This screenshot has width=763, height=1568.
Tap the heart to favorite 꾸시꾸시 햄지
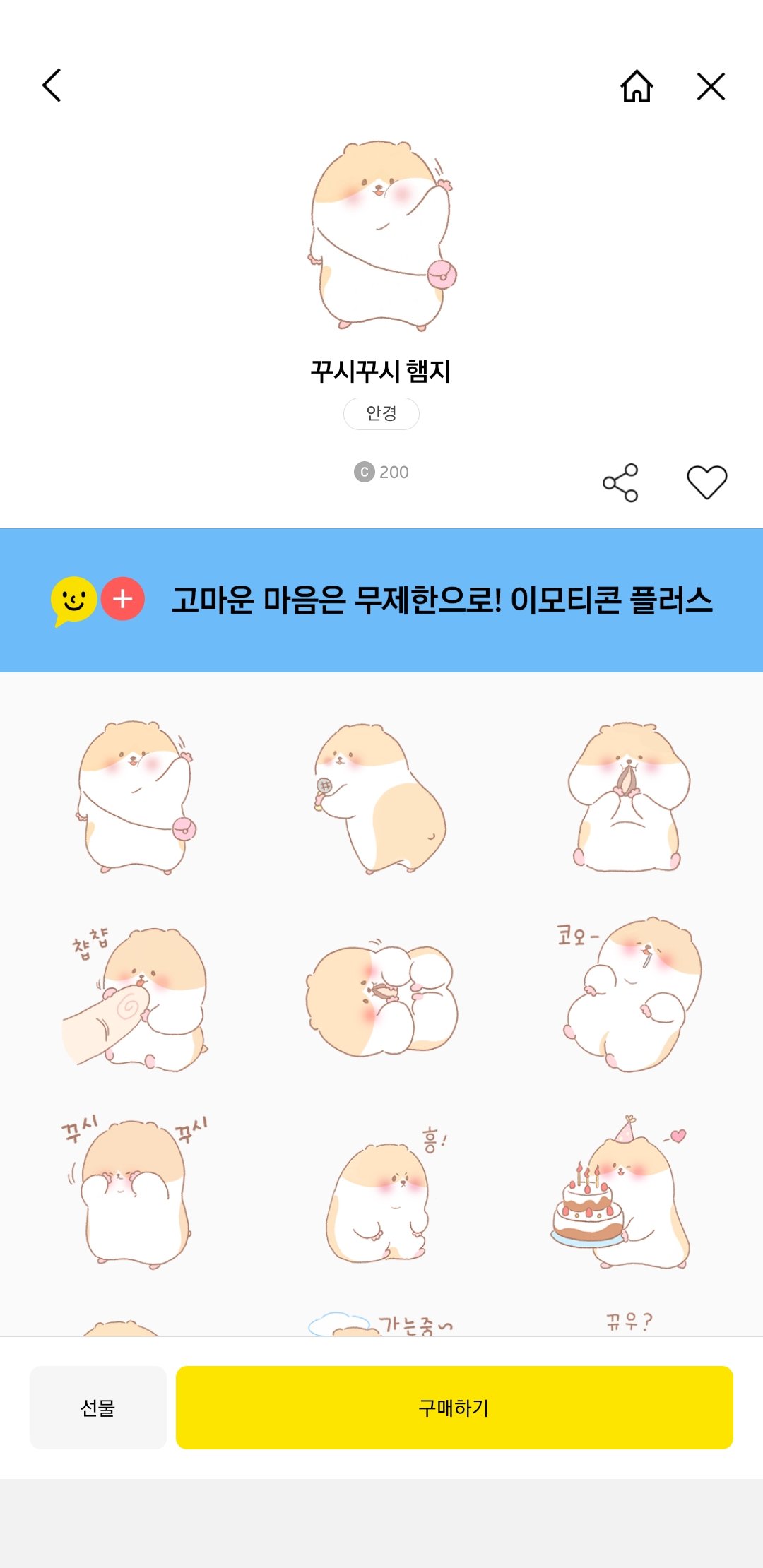pyautogui.click(x=708, y=481)
